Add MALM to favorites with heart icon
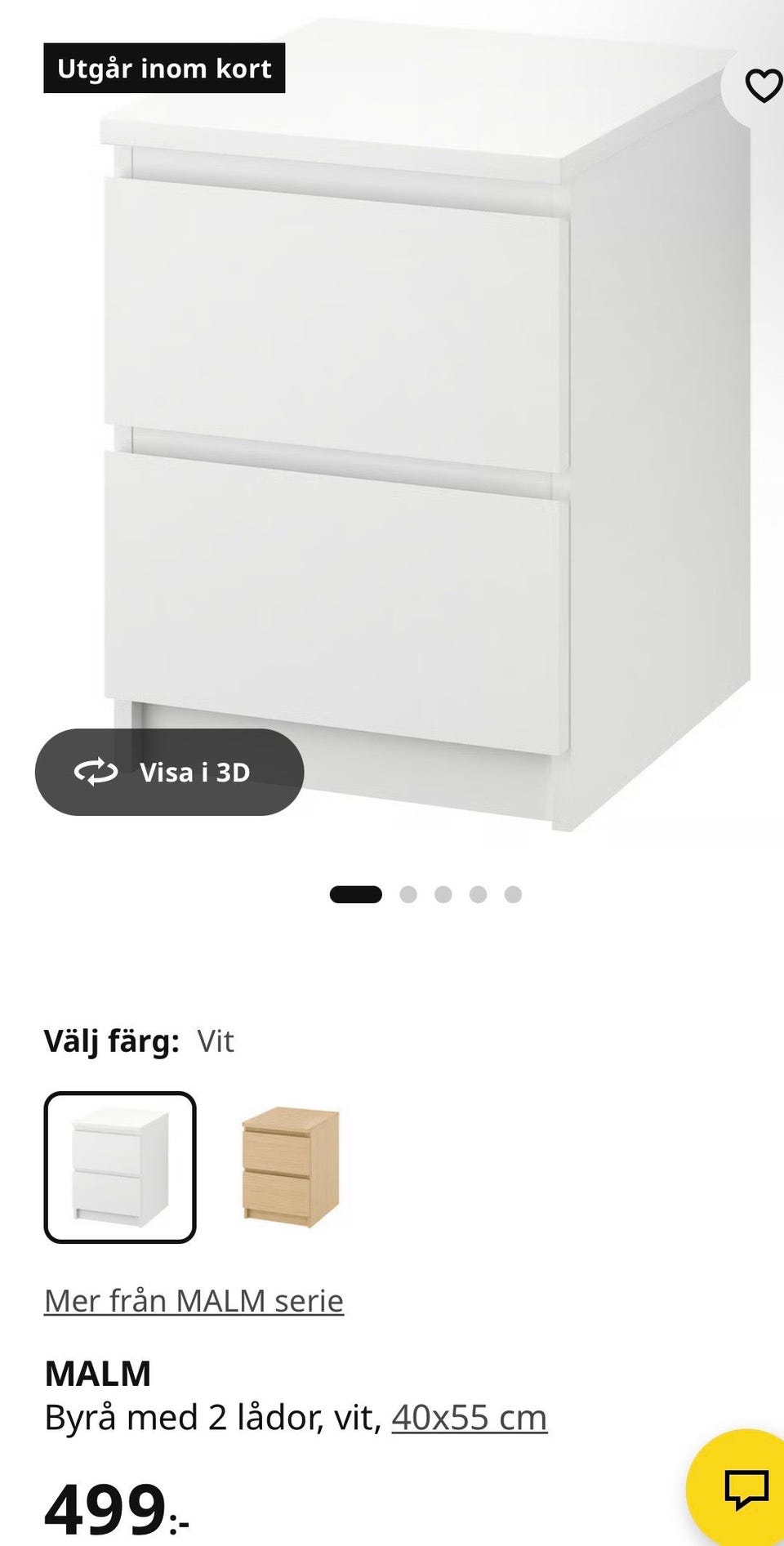The image size is (784, 1546). pos(764,86)
